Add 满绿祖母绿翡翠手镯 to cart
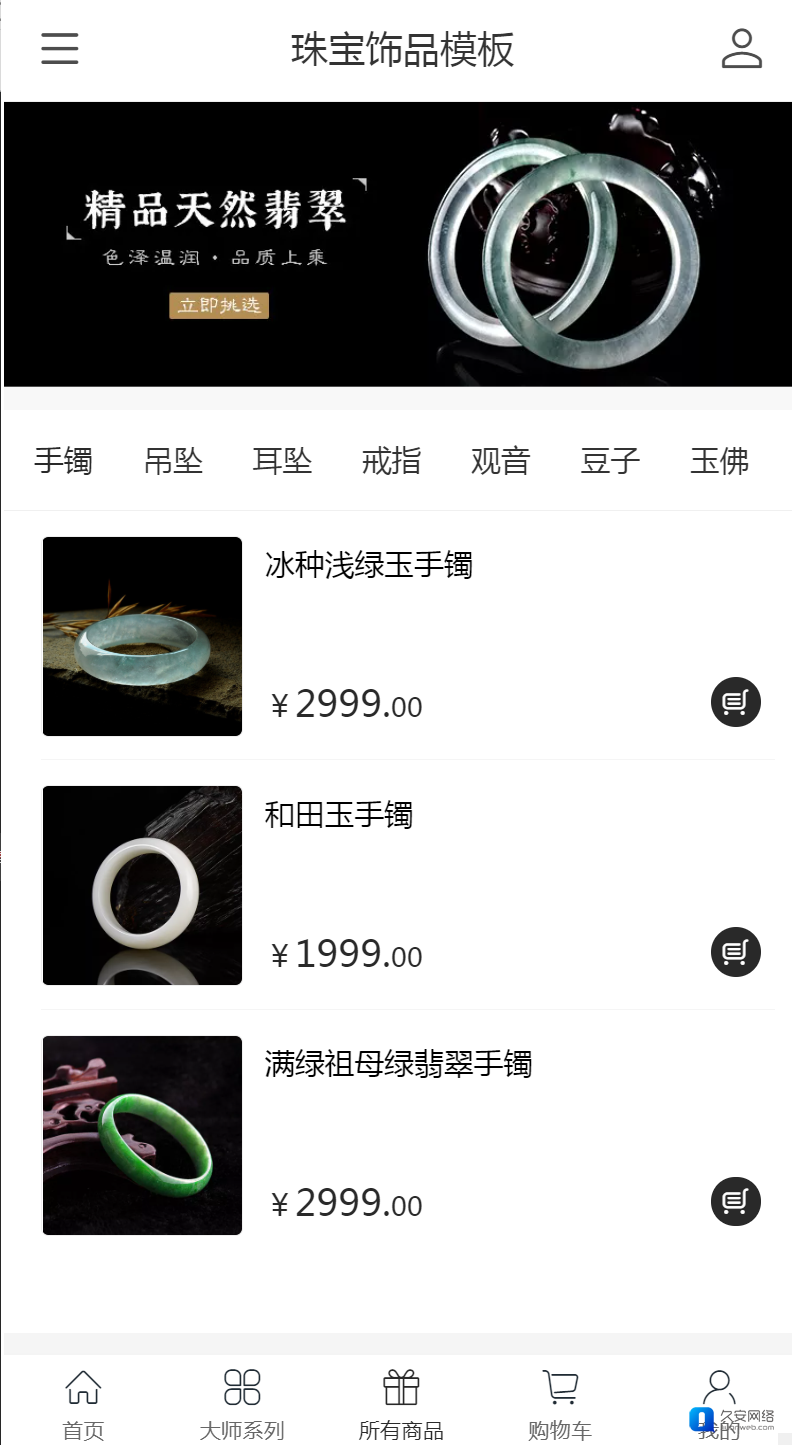The height and width of the screenshot is (1445, 792). 736,1201
